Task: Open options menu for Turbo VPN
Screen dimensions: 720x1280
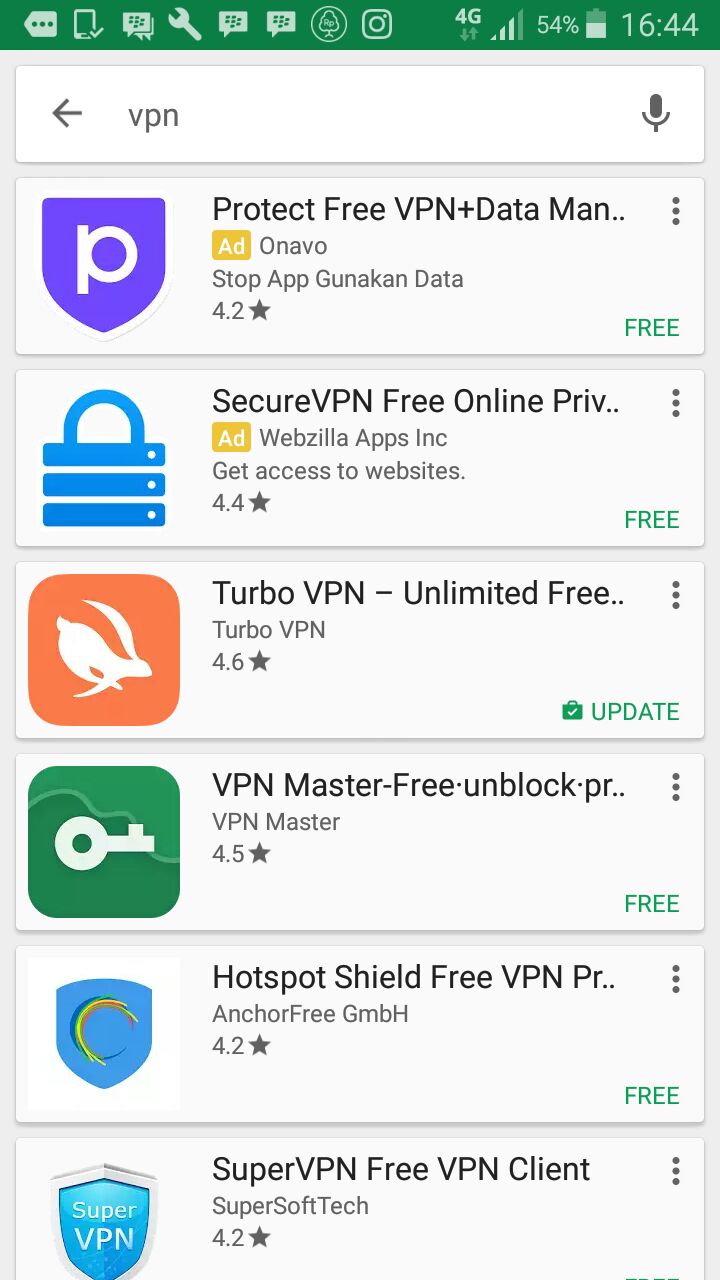Action: coord(676,595)
